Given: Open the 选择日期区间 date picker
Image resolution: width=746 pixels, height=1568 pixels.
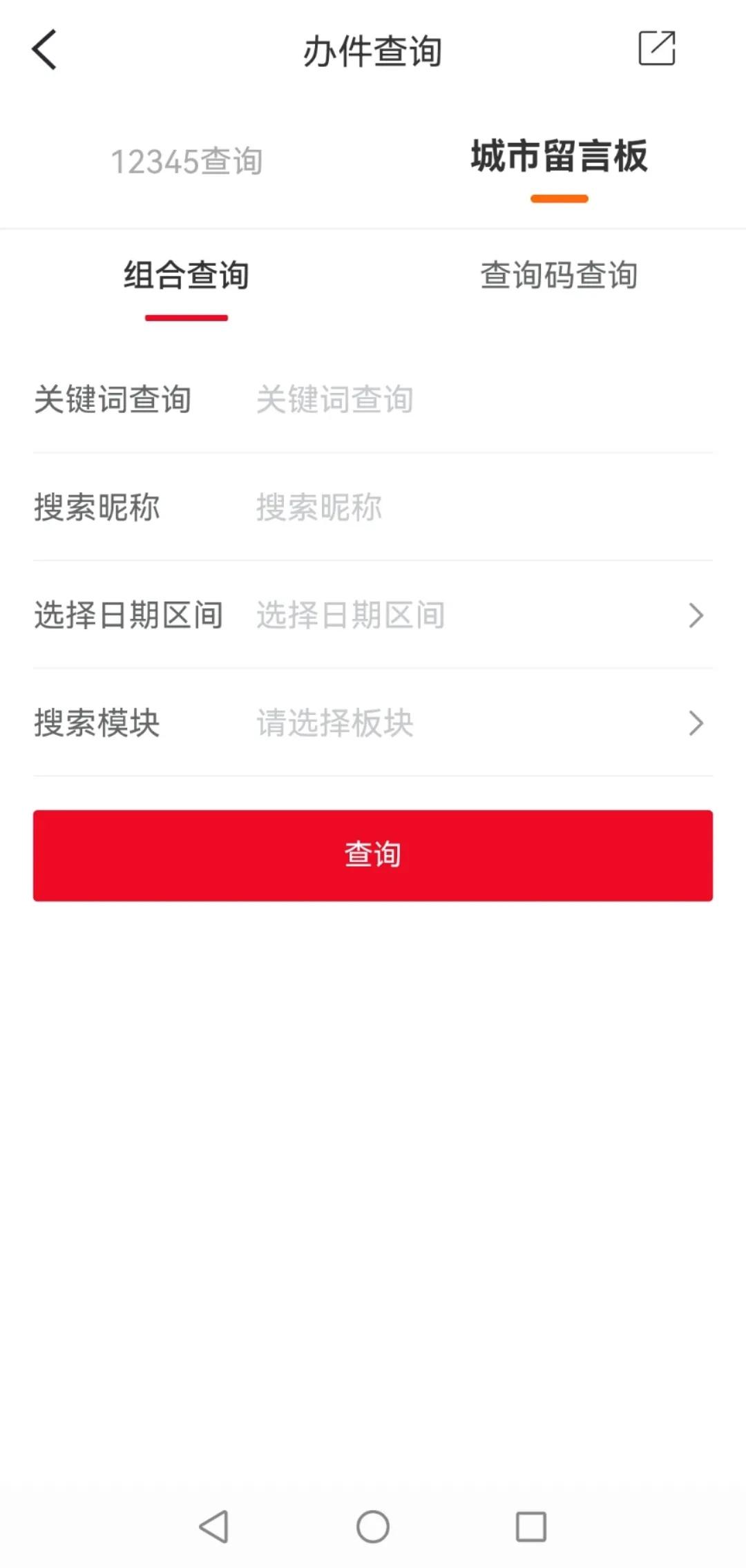Looking at the screenshot, I should 477,615.
